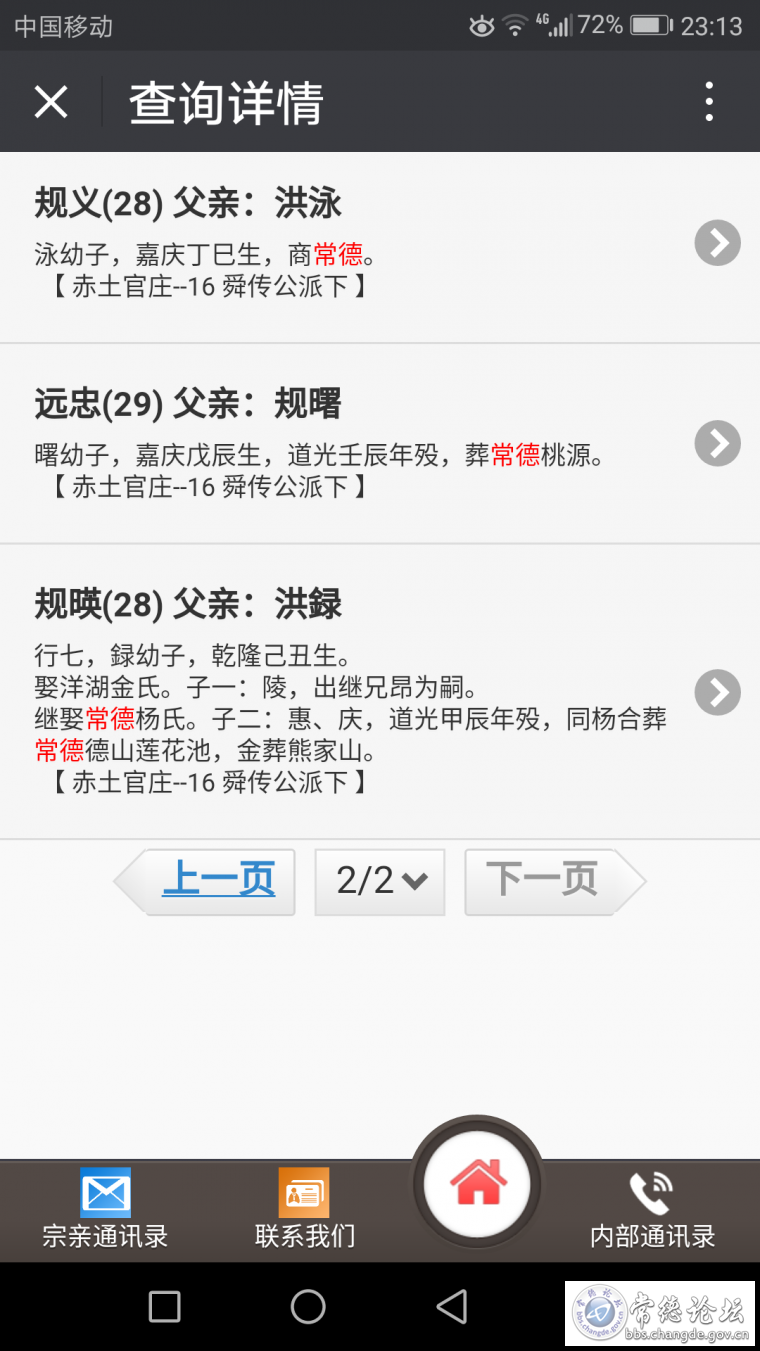The width and height of the screenshot is (760, 1351).
Task: Go to the previous page via 上一页
Action: [x=206, y=882]
